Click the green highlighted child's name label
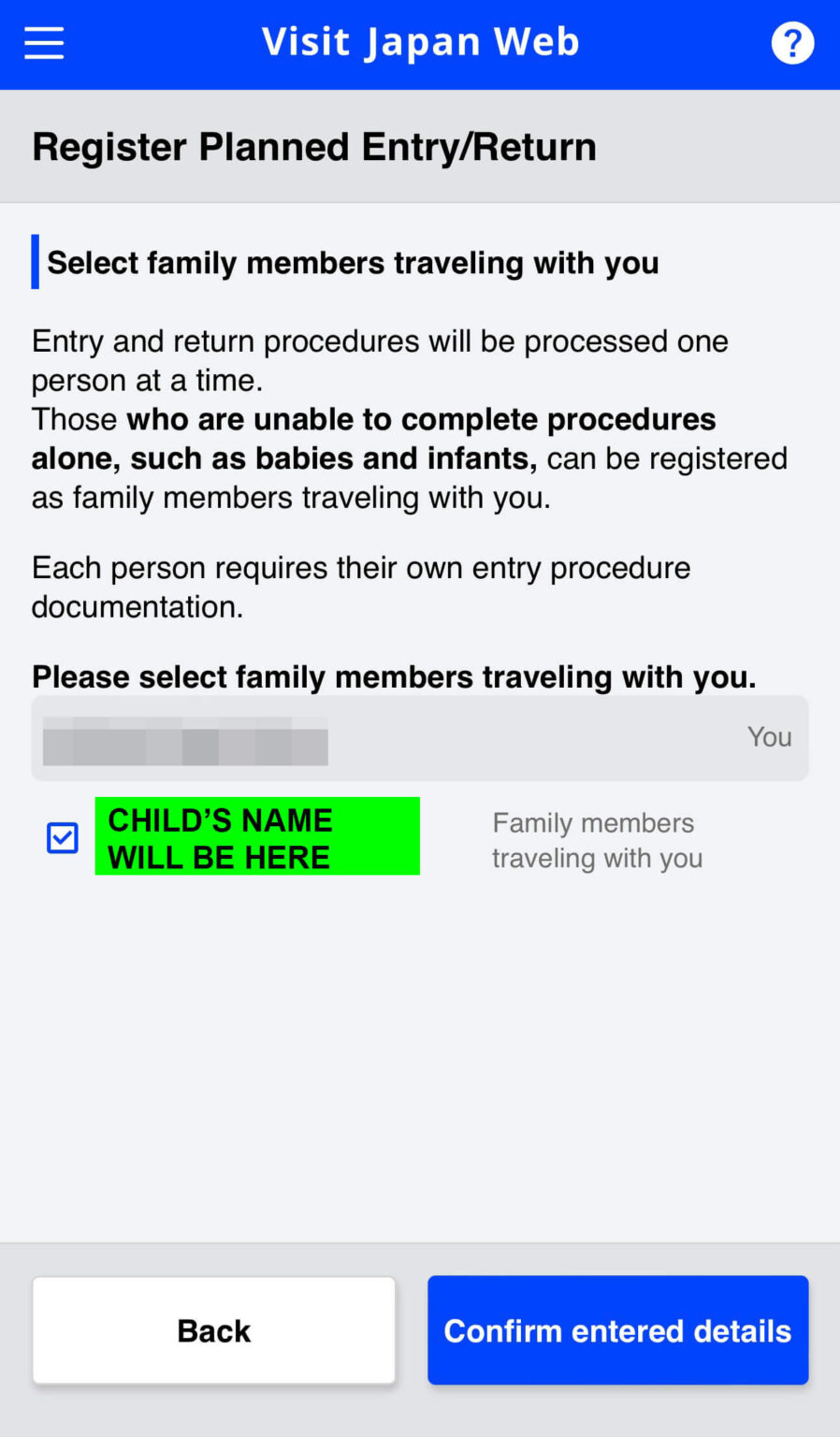Screen dimensions: 840x1437 click(256, 836)
